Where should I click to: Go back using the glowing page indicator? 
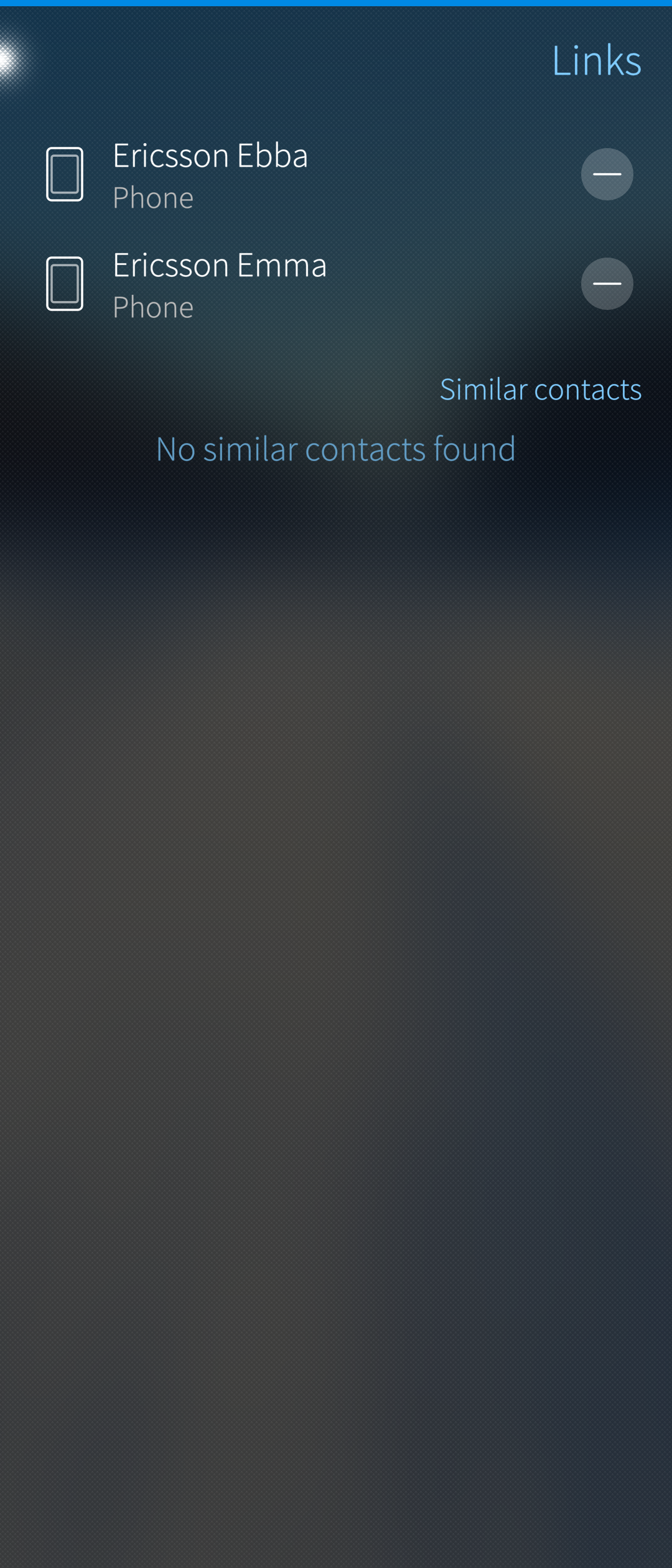coord(9,60)
